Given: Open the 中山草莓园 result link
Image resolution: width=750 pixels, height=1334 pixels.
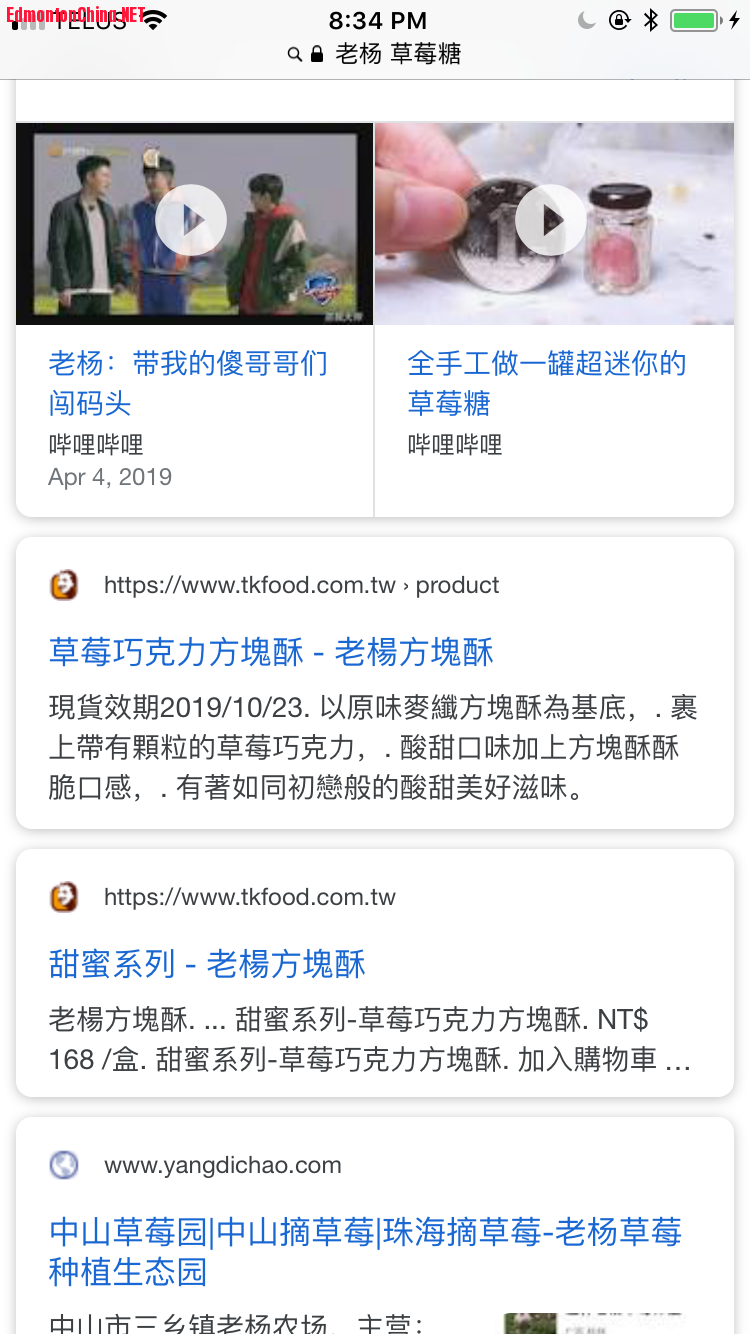Looking at the screenshot, I should tap(366, 1253).
